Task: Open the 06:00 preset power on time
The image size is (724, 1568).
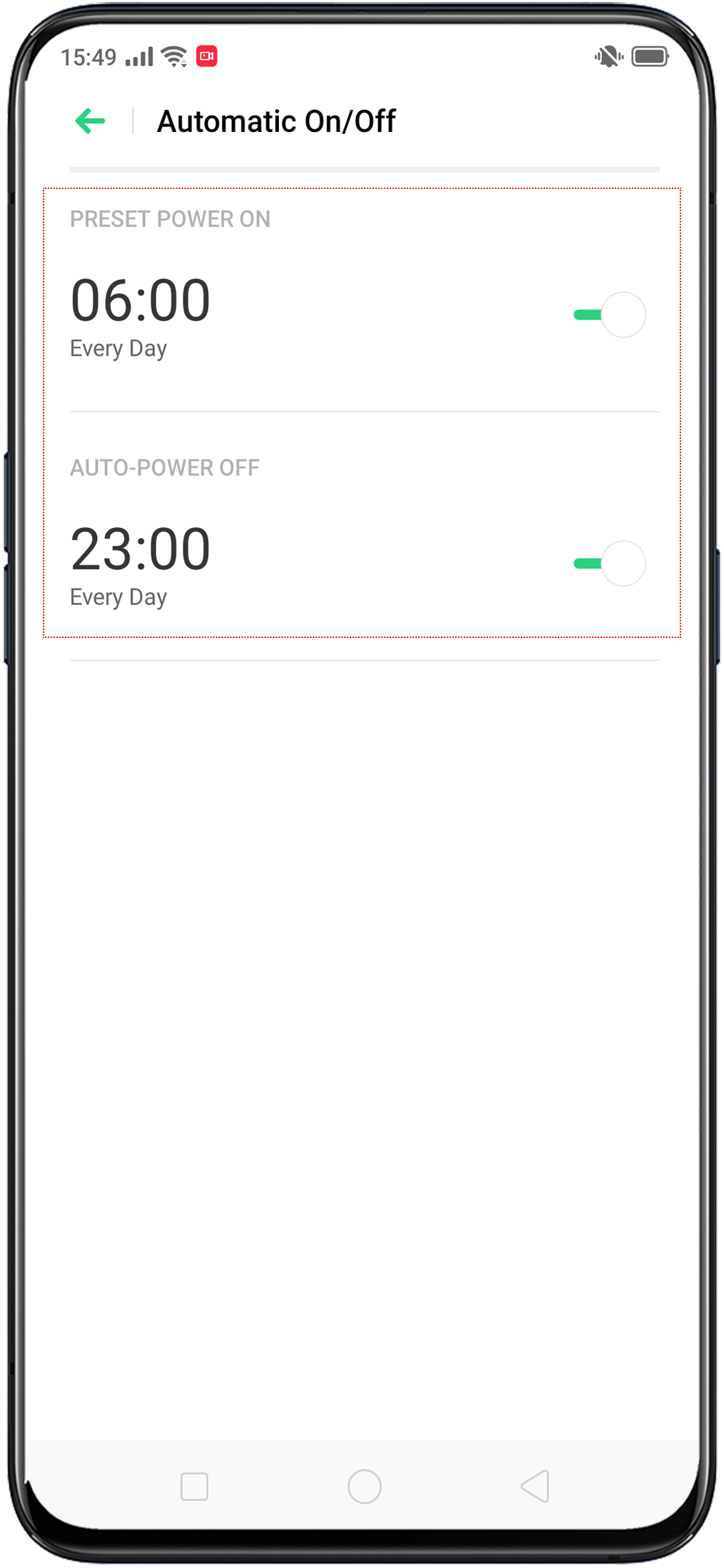Action: [140, 300]
